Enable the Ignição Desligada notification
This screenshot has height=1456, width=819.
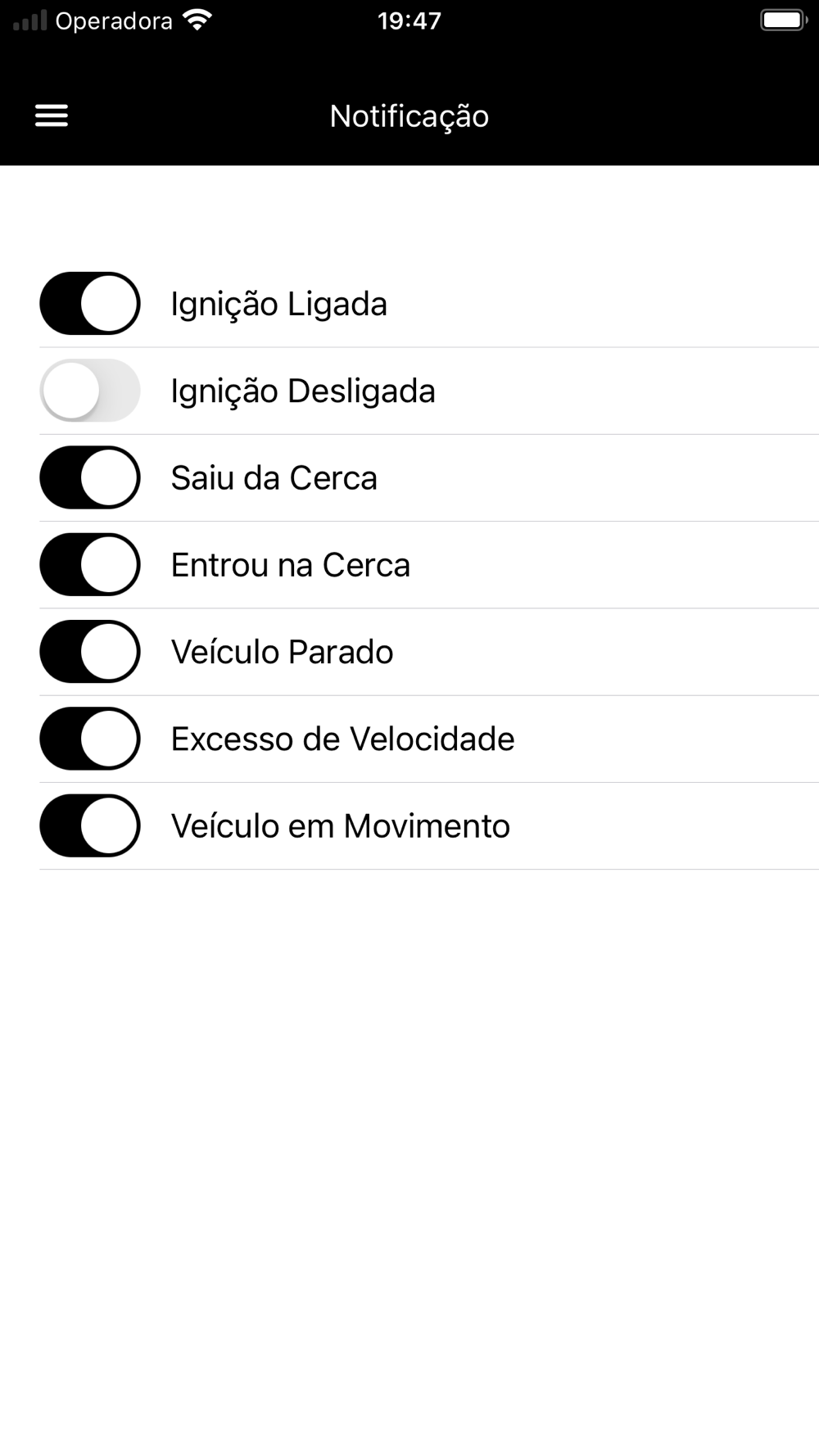[90, 391]
